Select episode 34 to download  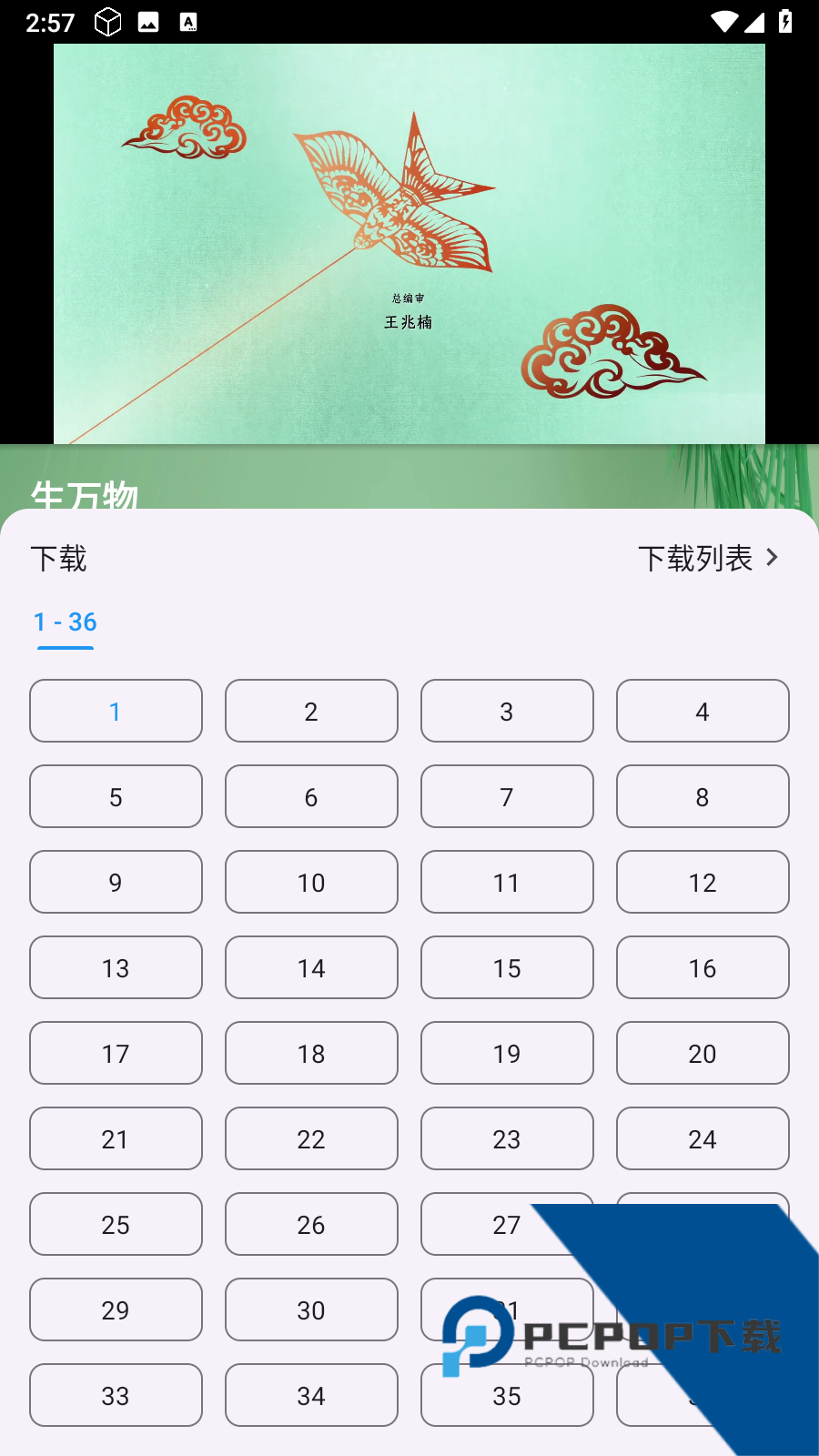click(x=311, y=1395)
